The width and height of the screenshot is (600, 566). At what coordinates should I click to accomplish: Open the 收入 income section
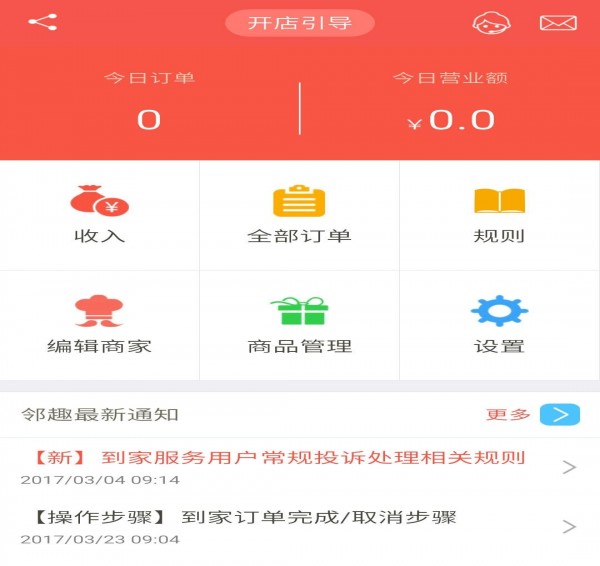[x=99, y=216]
